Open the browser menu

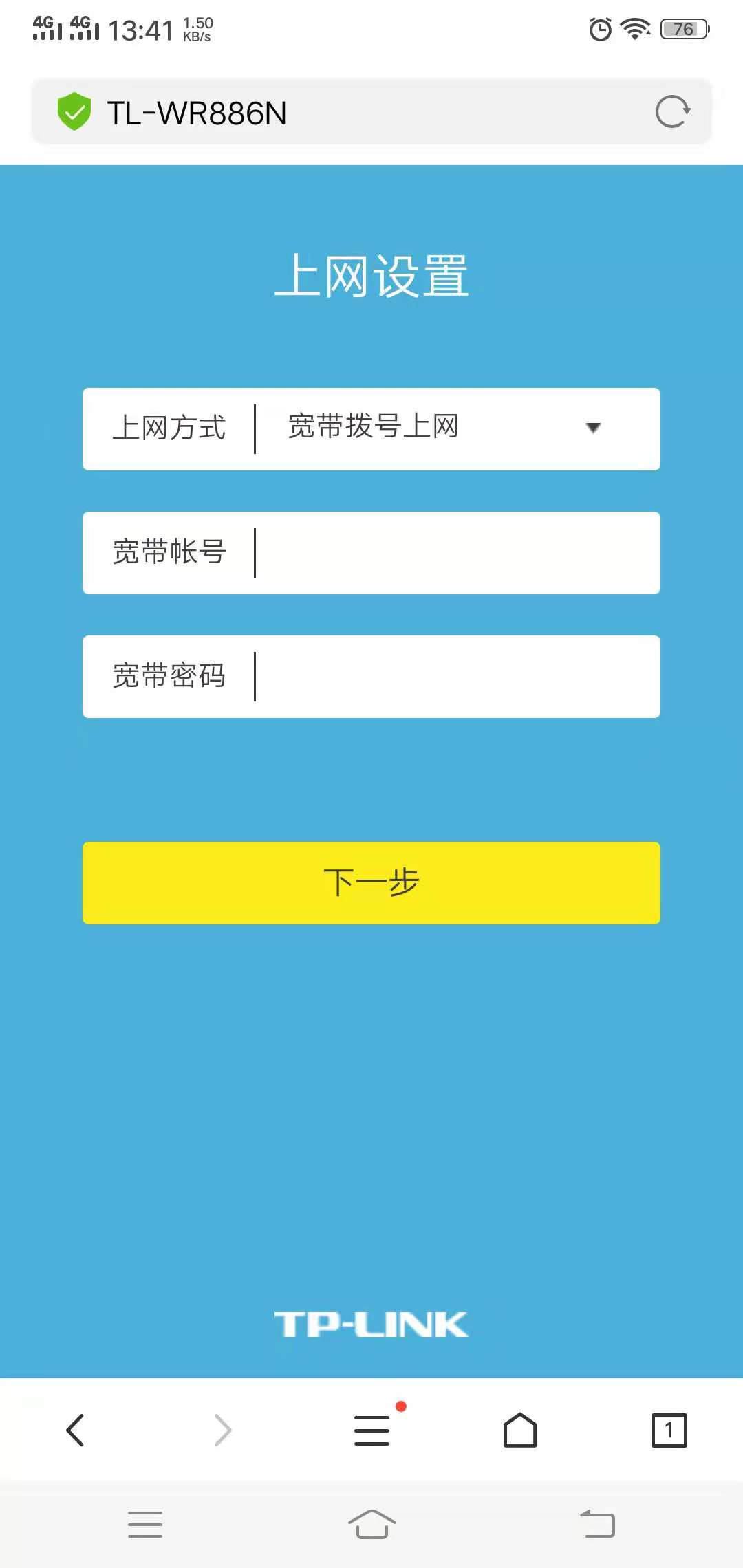(371, 1430)
